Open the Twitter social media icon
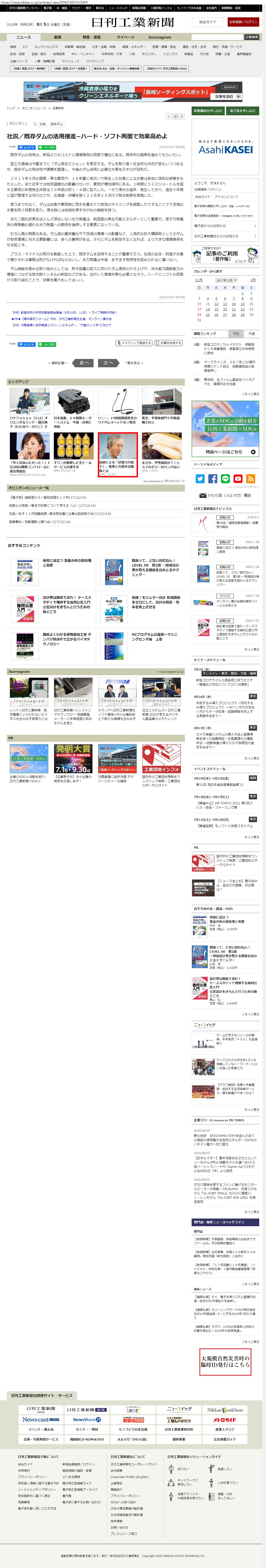Image resolution: width=266 pixels, height=1568 pixels. [x=200, y=479]
